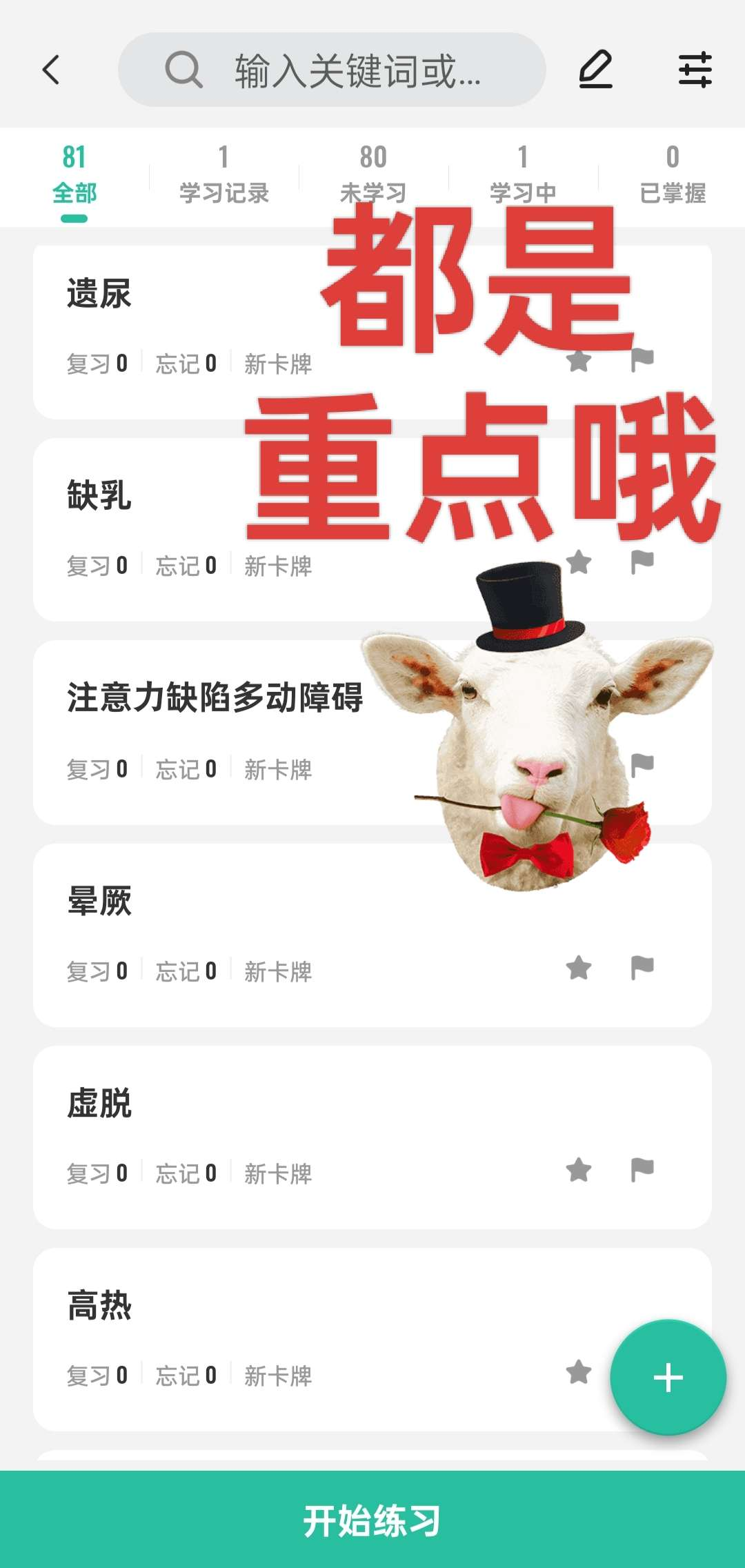Open the edit pencil icon
The height and width of the screenshot is (1568, 745).
click(595, 70)
